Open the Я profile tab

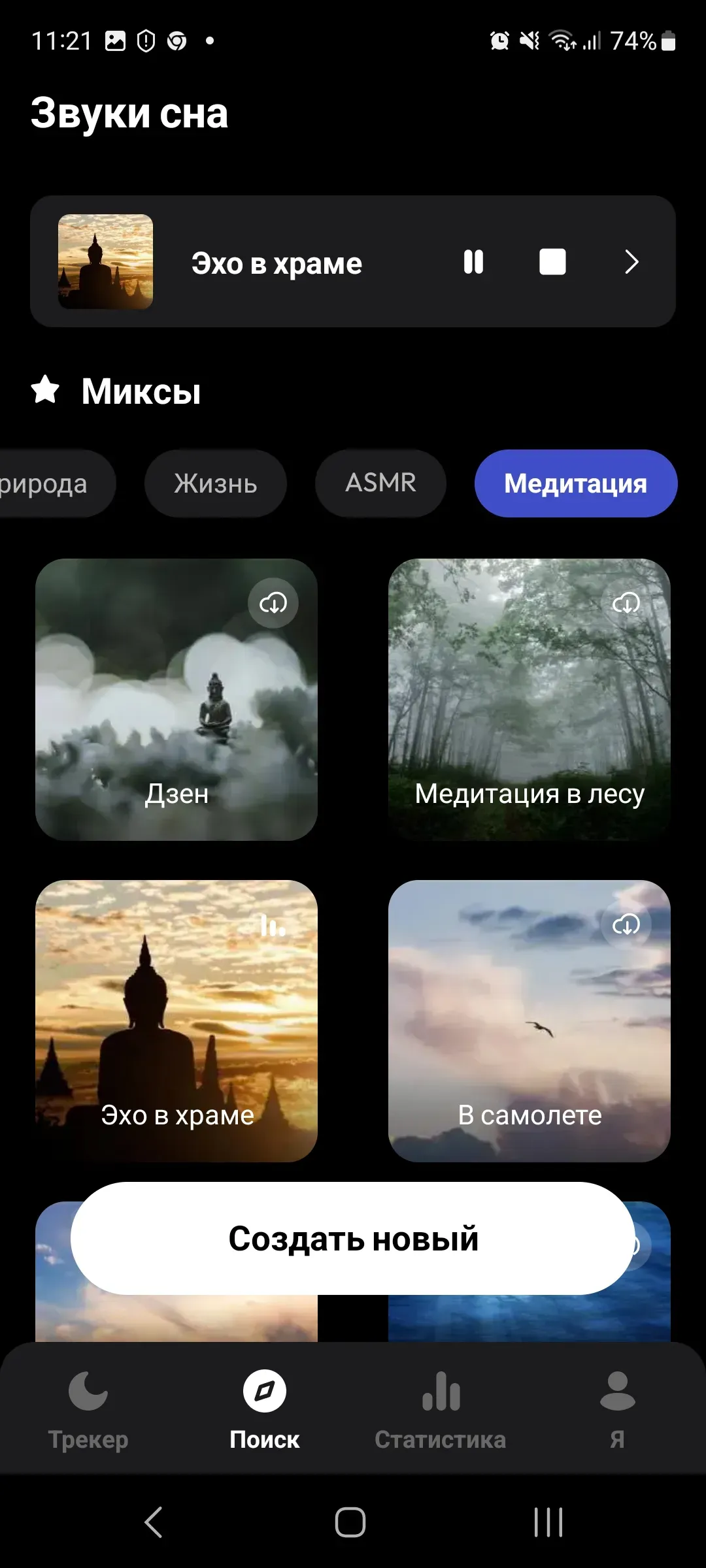[x=617, y=1408]
